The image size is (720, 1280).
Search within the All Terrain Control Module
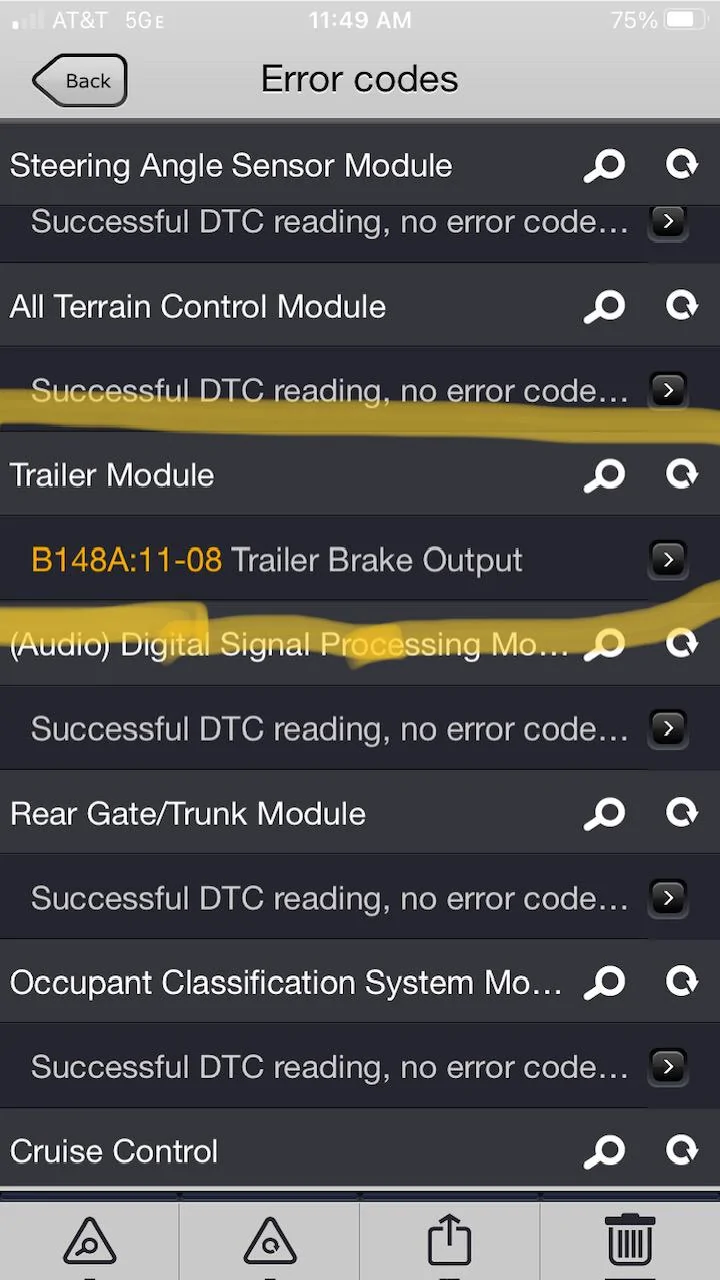click(604, 306)
